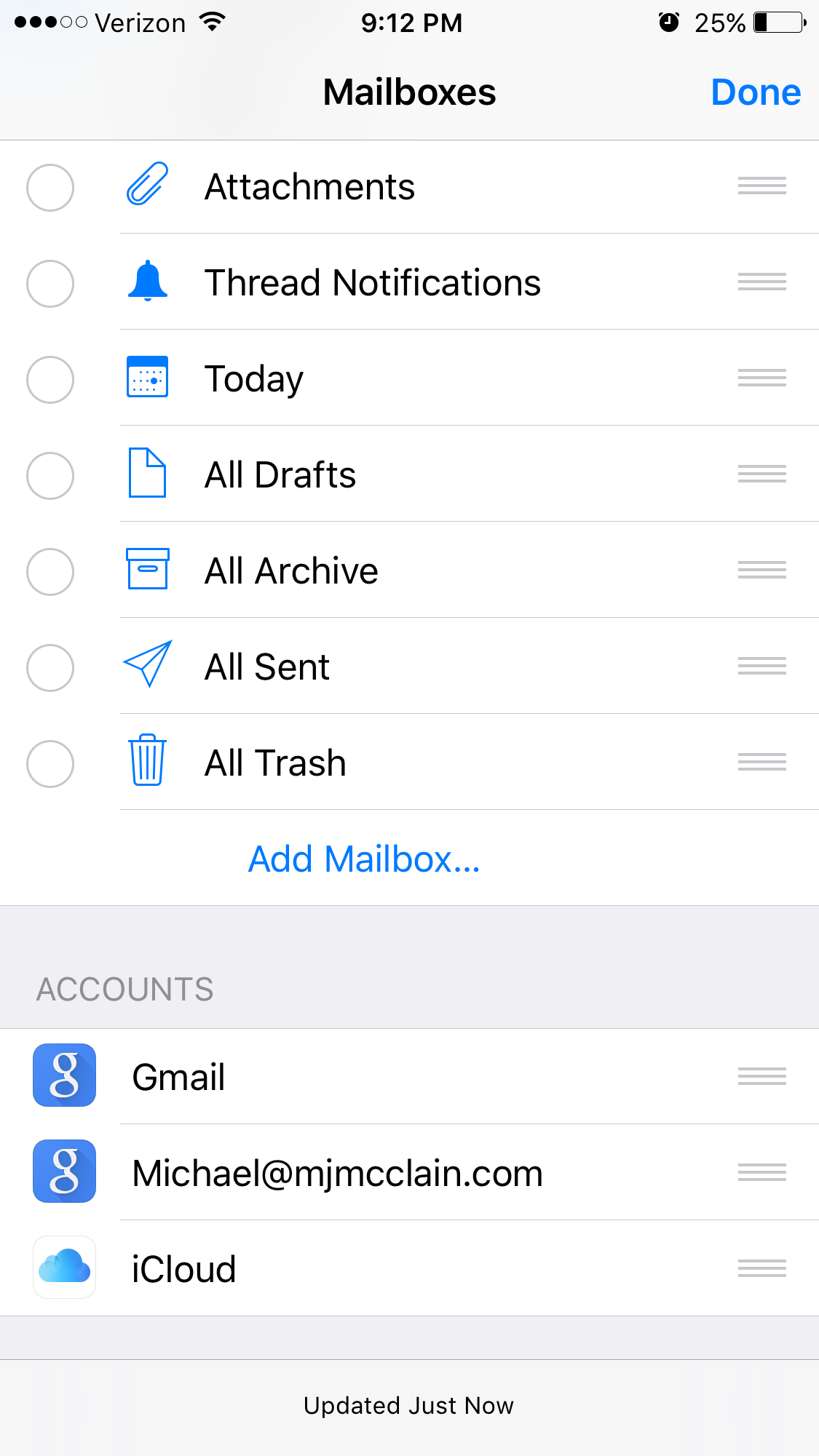Viewport: 819px width, 1456px height.
Task: Enable the All Sent mailbox
Action: coord(50,667)
